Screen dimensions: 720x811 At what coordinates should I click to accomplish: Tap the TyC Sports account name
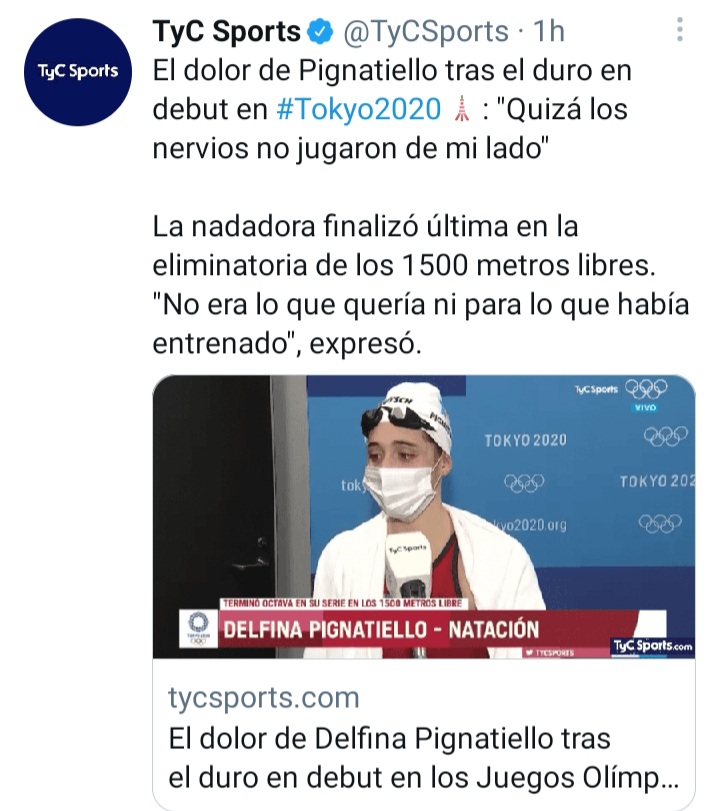coord(226,32)
